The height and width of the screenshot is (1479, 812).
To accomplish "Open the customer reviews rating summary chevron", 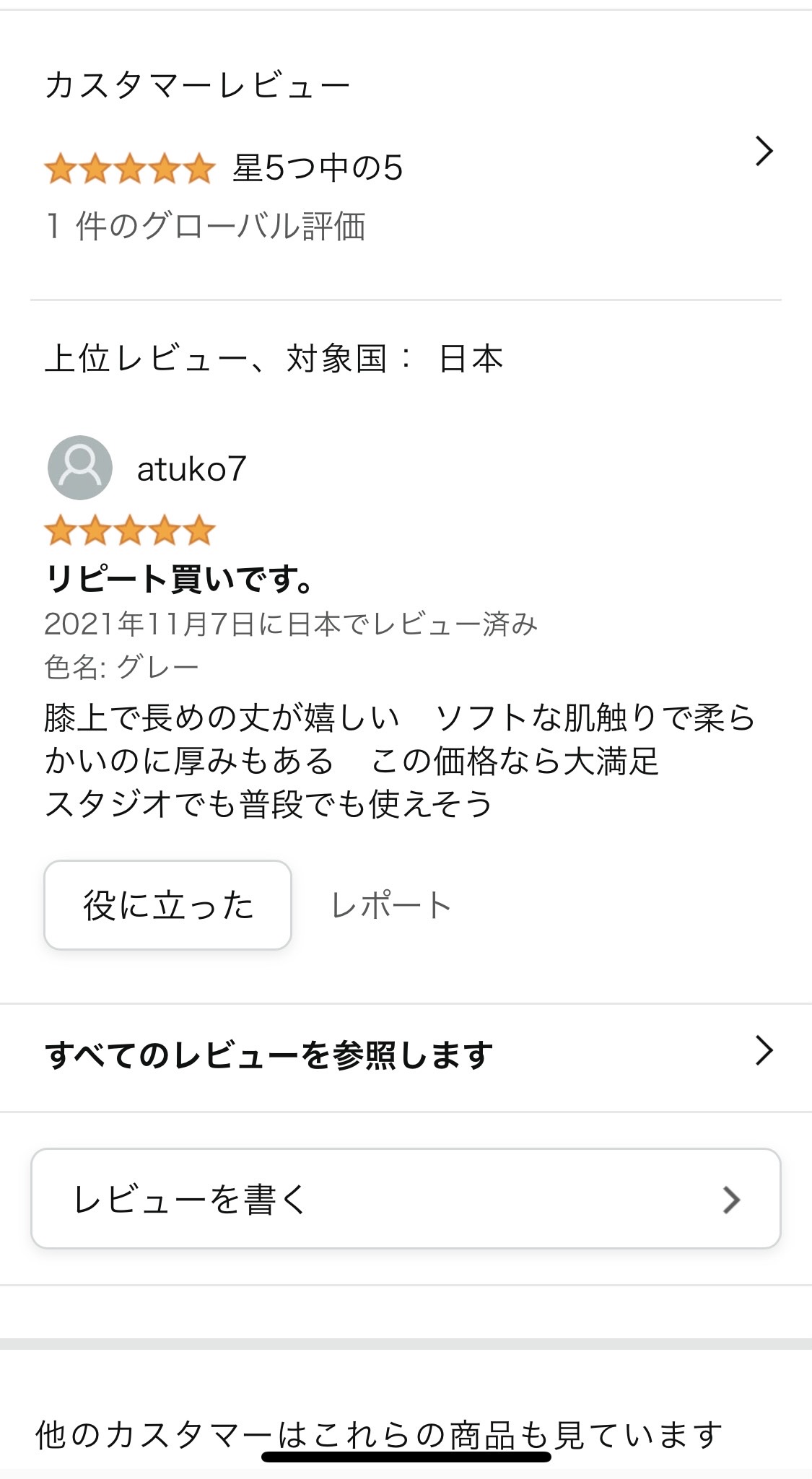I will coord(764,151).
